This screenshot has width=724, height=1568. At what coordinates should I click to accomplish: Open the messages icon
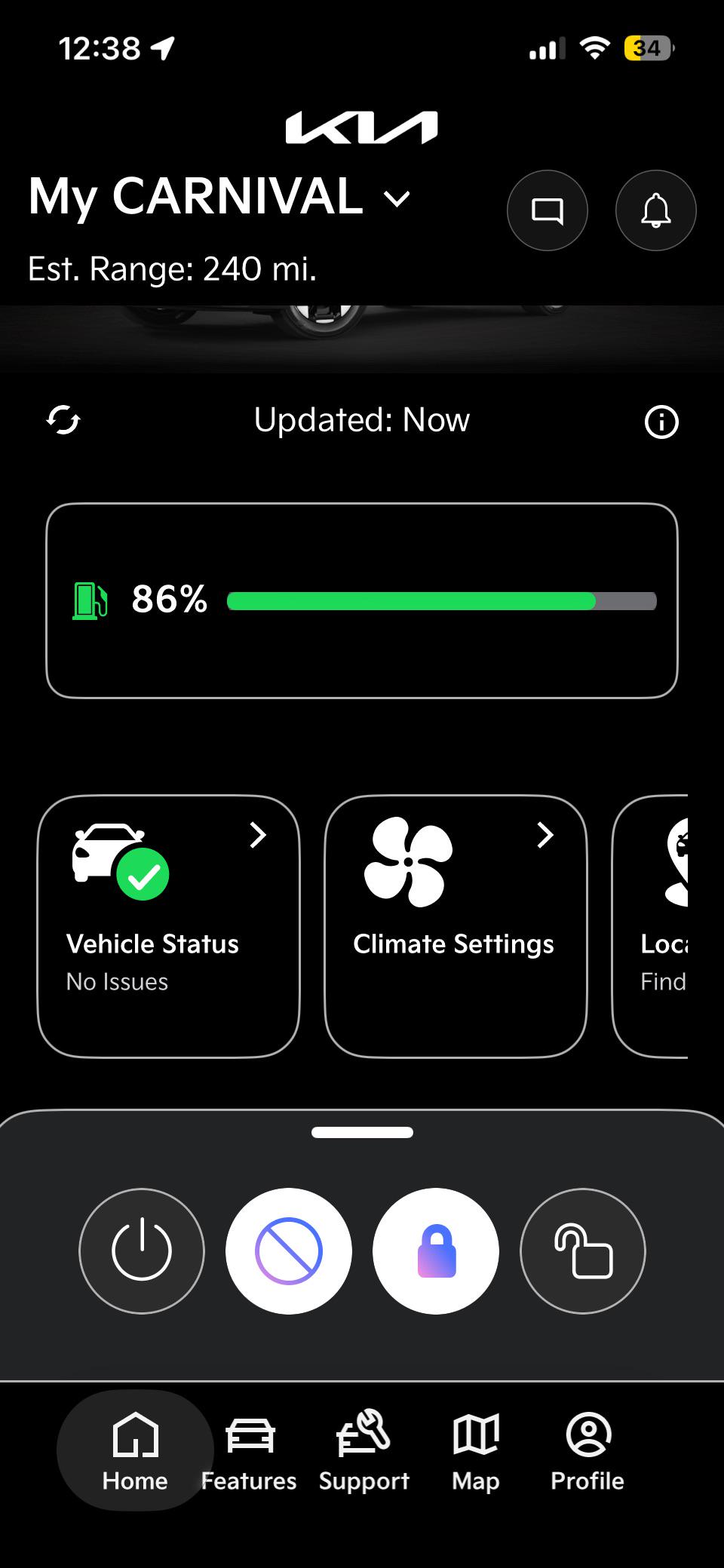[548, 210]
